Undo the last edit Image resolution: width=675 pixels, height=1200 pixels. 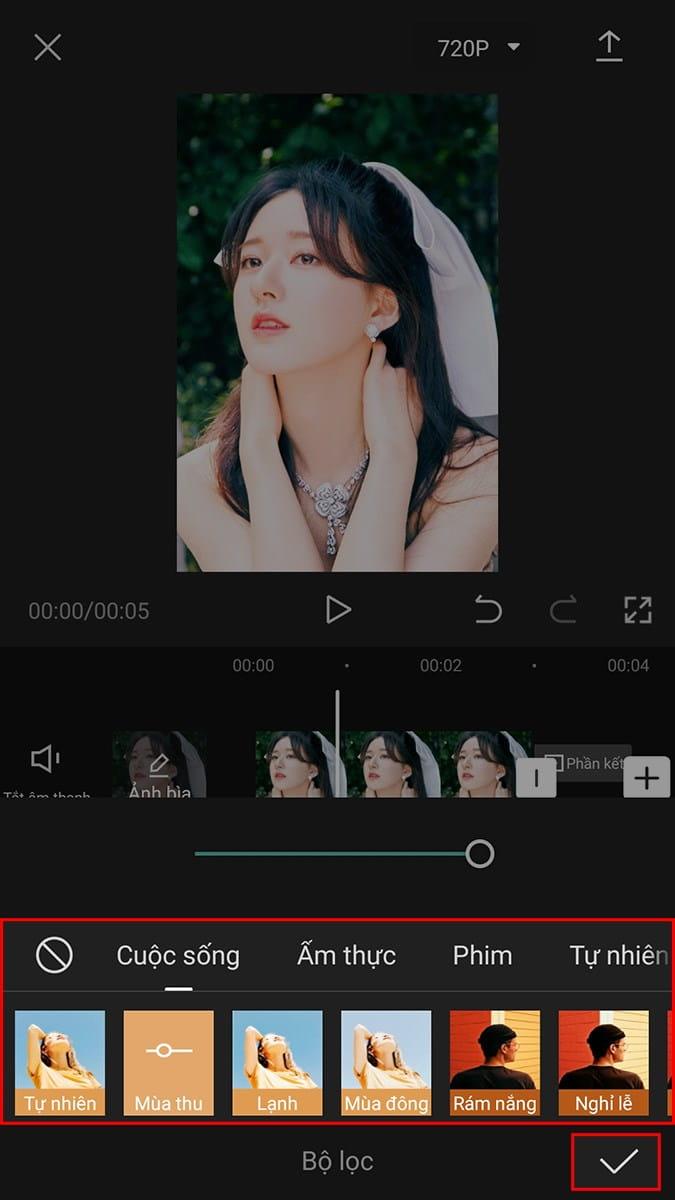(488, 609)
